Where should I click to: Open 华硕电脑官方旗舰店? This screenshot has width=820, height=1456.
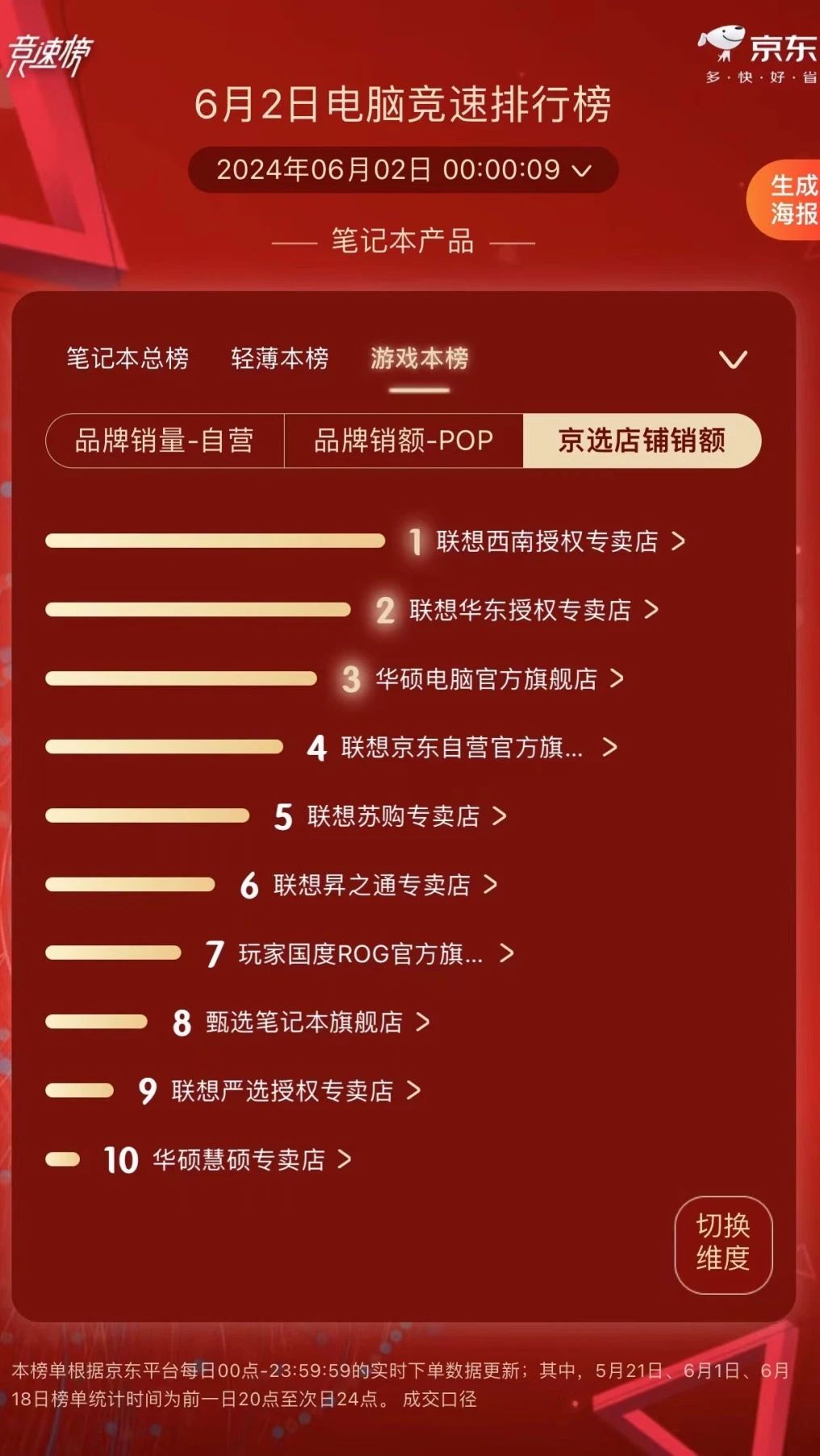pyautogui.click(x=486, y=679)
